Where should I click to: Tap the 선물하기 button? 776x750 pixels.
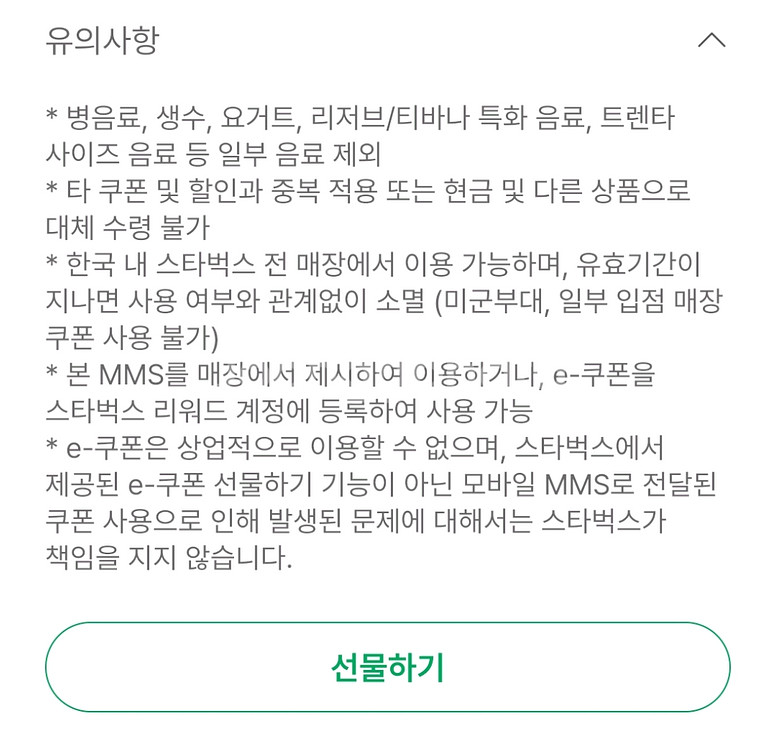388,667
